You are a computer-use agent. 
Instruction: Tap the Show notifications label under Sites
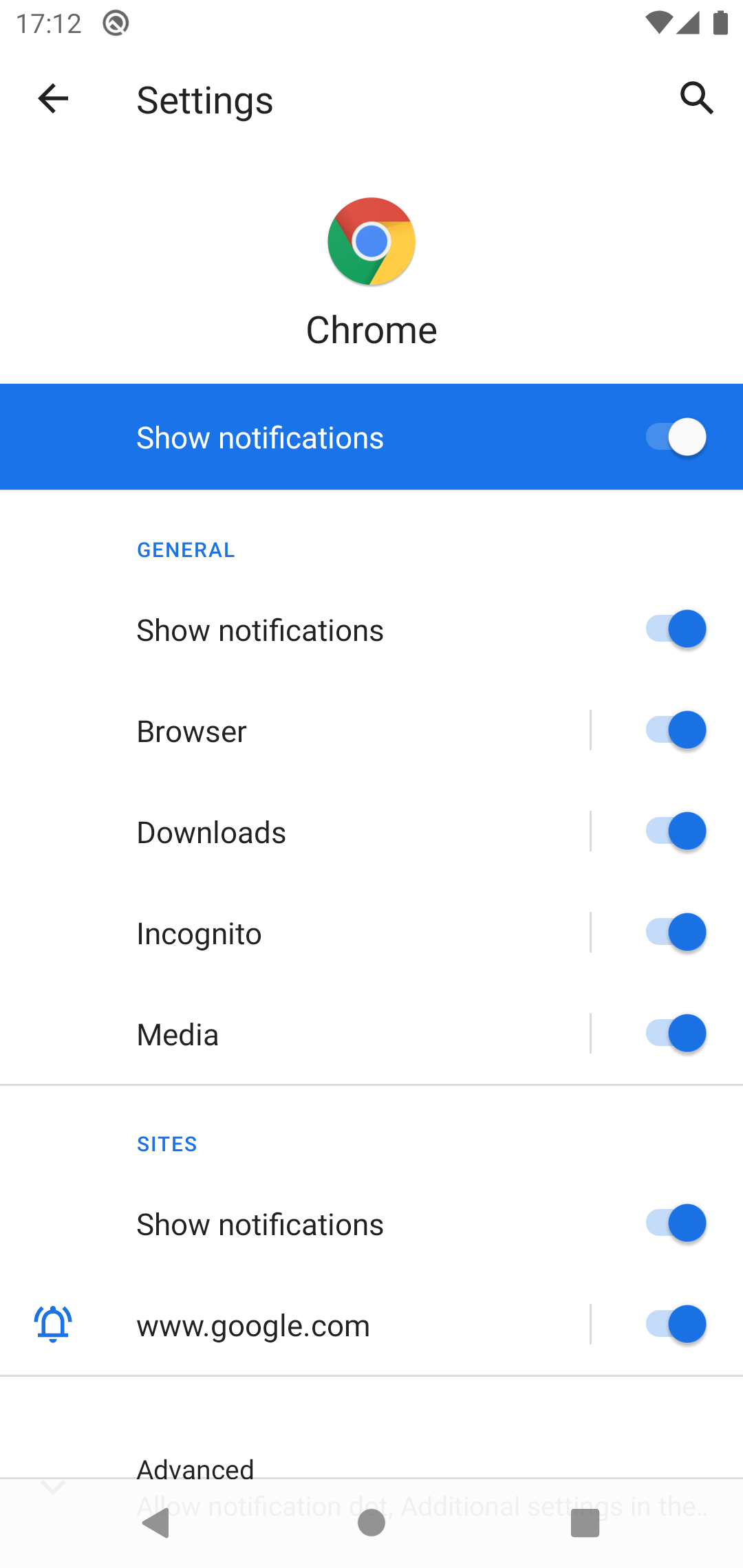(260, 1223)
